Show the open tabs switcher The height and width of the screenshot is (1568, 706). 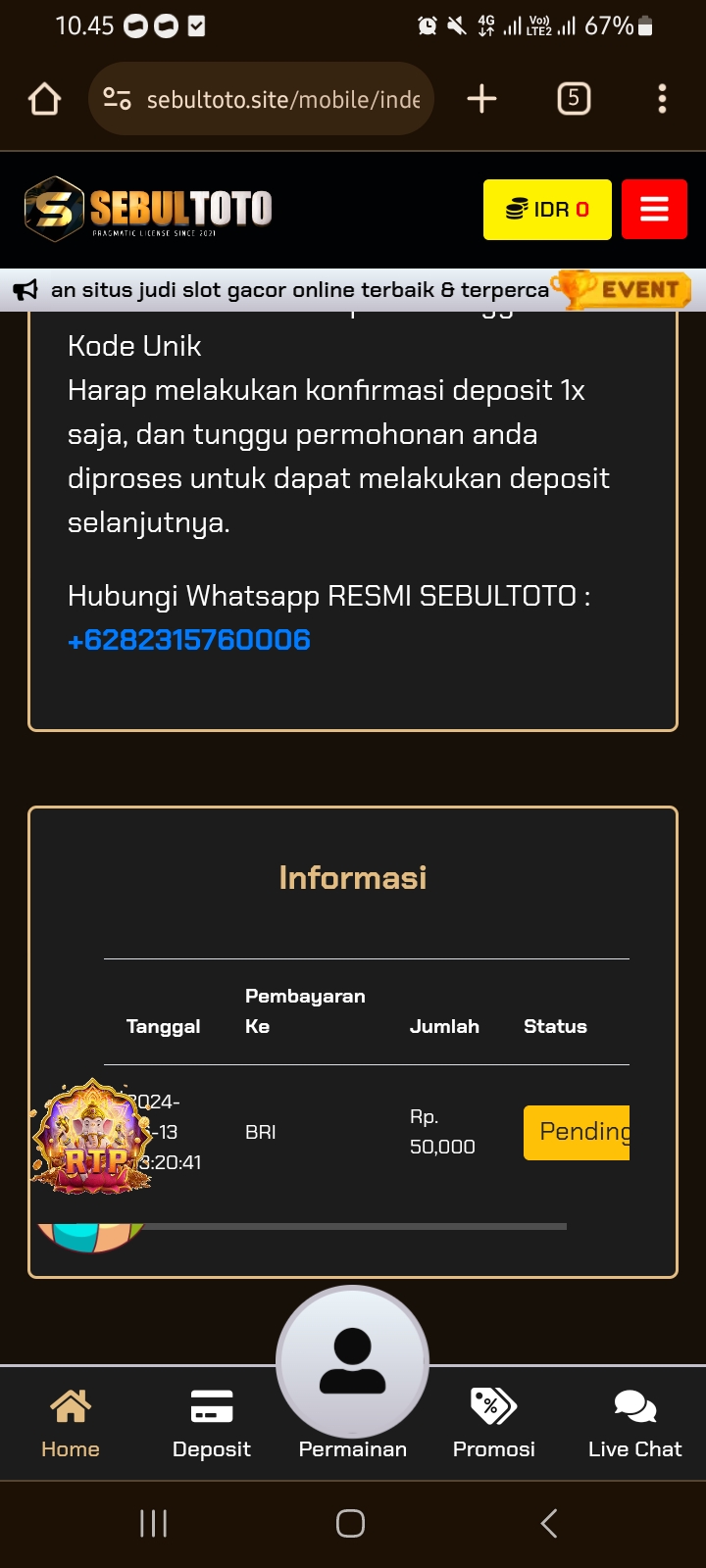(x=574, y=99)
